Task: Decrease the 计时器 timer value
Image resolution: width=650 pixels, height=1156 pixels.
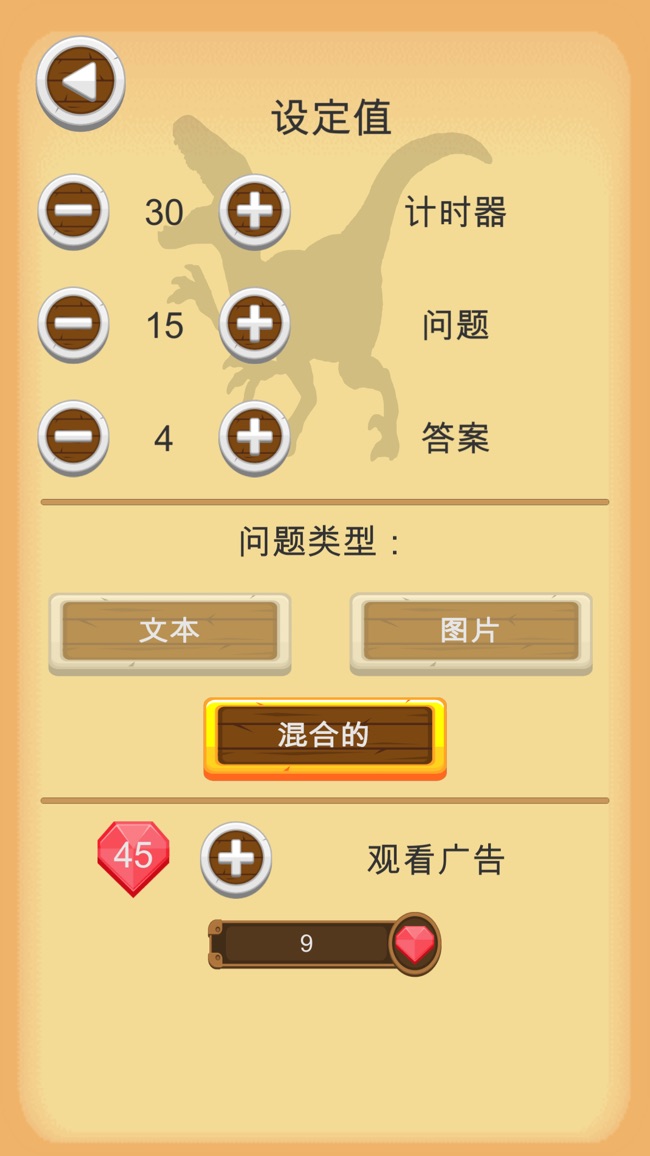Action: coord(73,211)
